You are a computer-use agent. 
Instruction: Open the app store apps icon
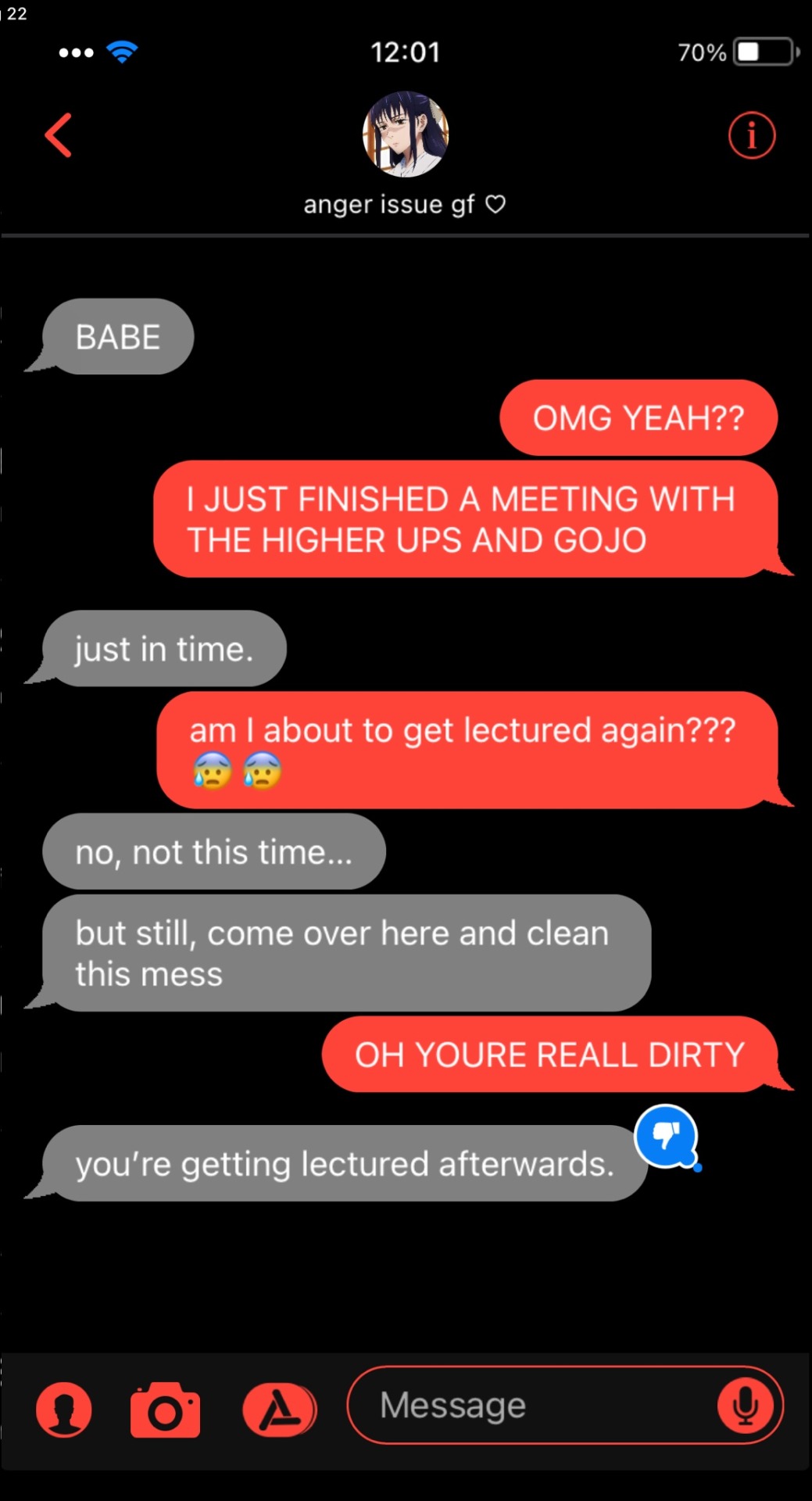[x=279, y=1409]
